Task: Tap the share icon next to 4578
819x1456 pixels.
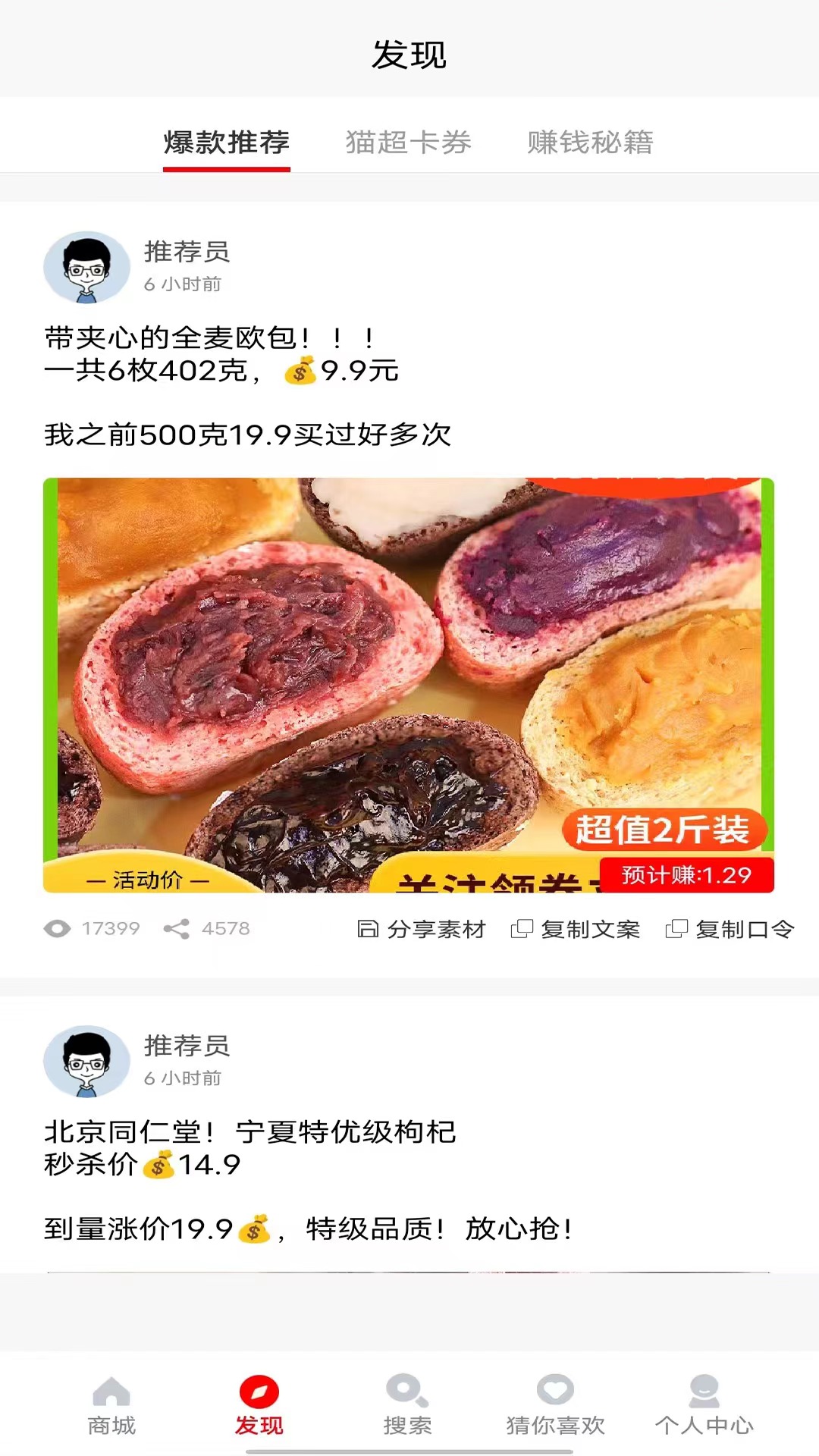Action: (x=177, y=928)
